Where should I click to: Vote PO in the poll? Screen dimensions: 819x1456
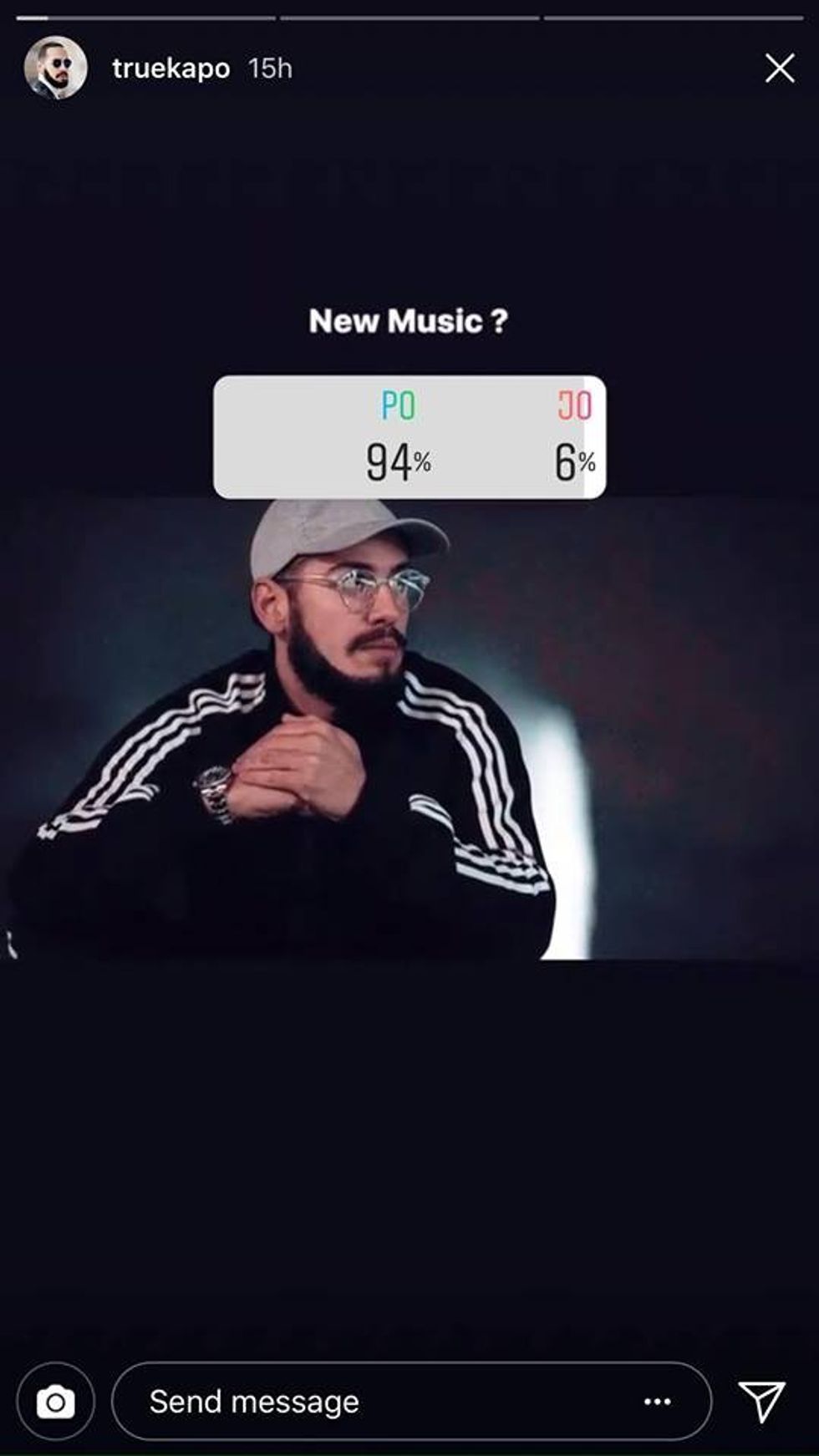pos(398,437)
